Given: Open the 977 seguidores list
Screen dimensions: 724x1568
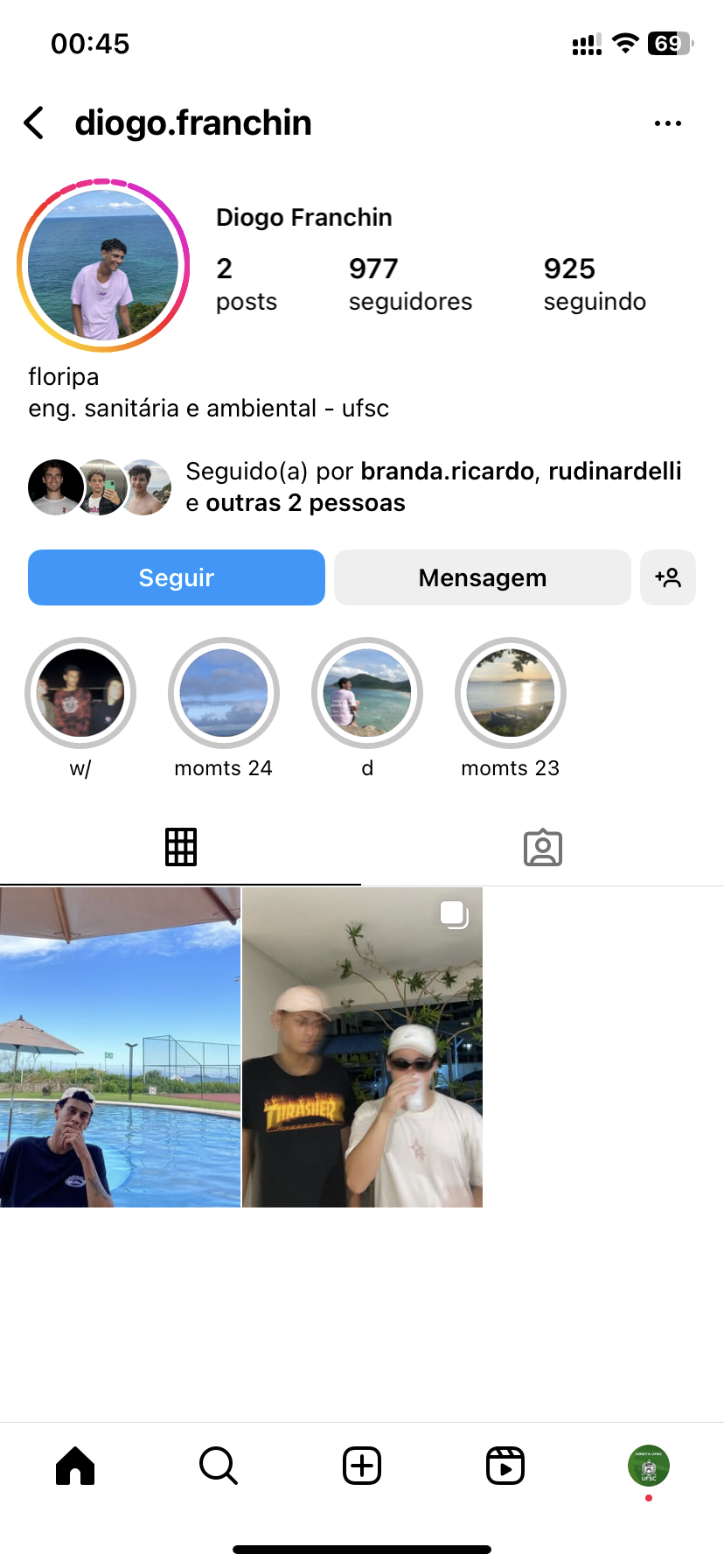Looking at the screenshot, I should (409, 284).
